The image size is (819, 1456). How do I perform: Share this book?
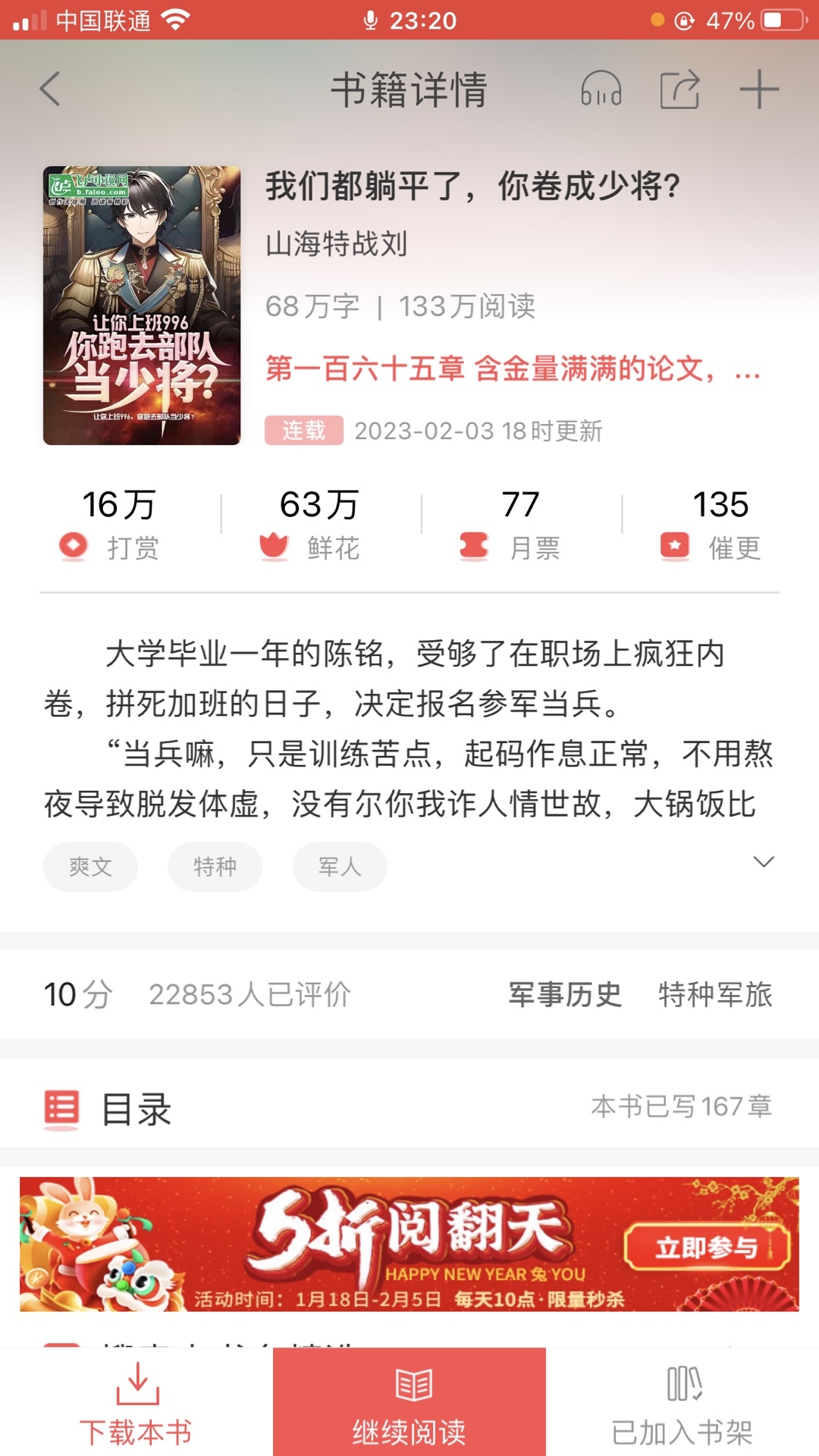[679, 89]
